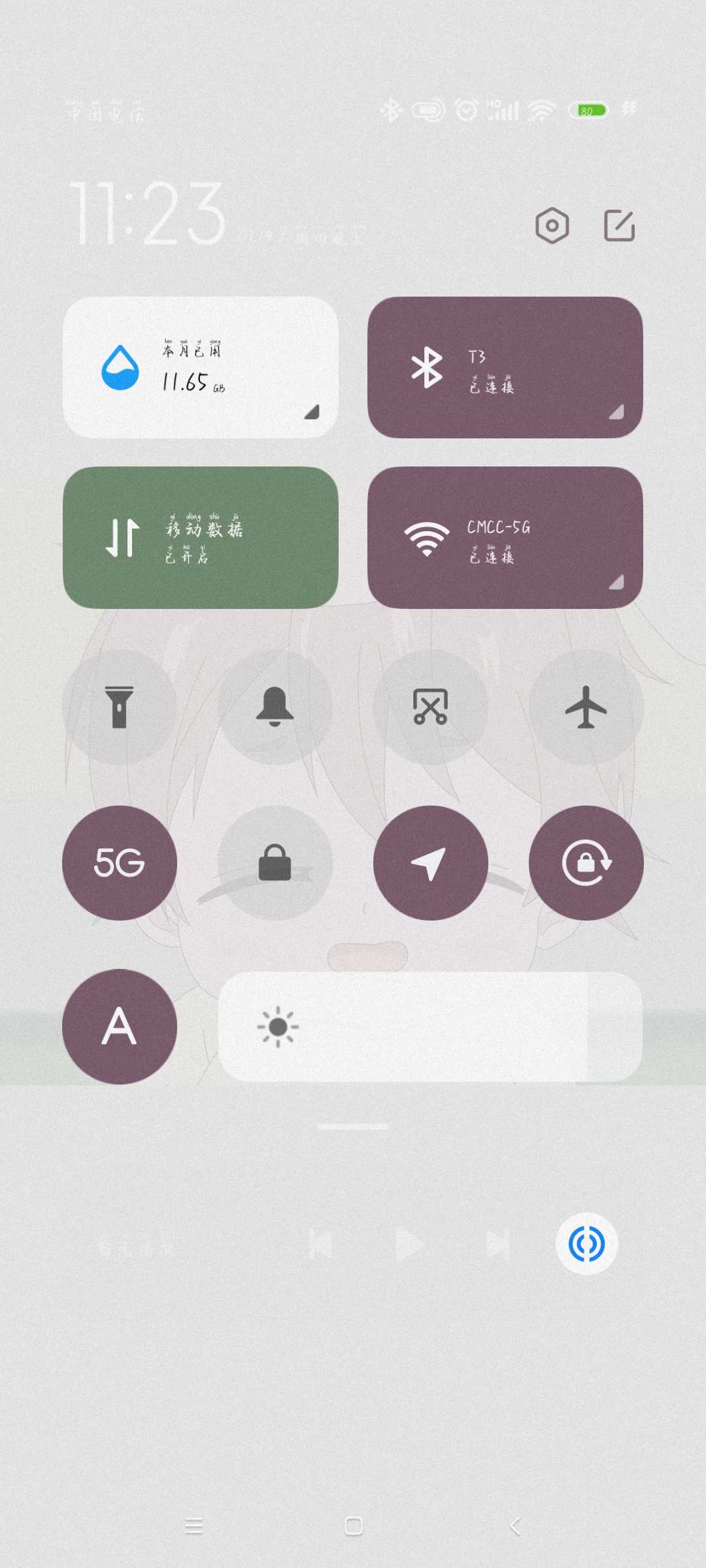This screenshot has width=706, height=1568.
Task: Open the monthly data usage card
Action: [200, 368]
